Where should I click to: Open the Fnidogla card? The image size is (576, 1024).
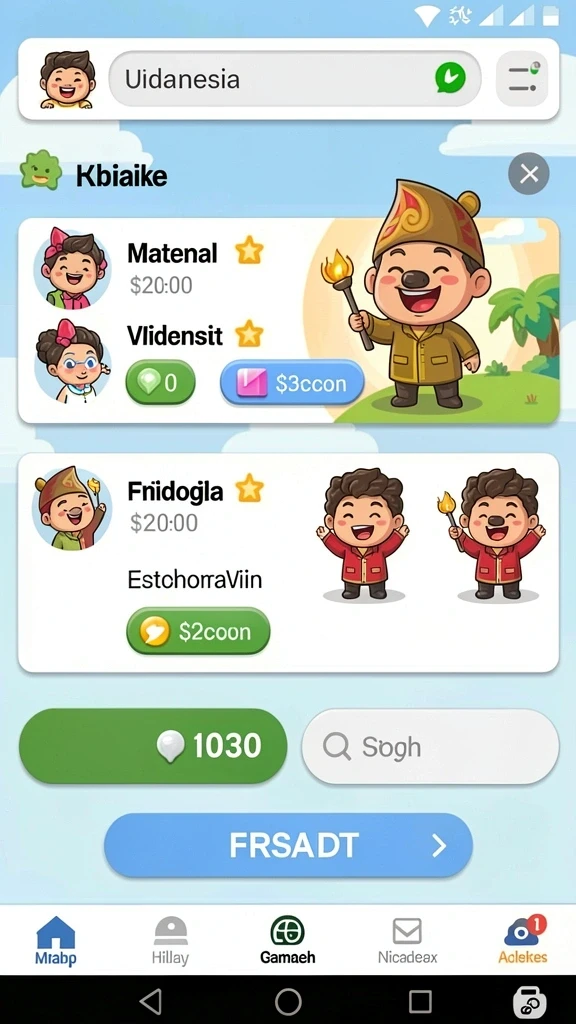(289, 562)
